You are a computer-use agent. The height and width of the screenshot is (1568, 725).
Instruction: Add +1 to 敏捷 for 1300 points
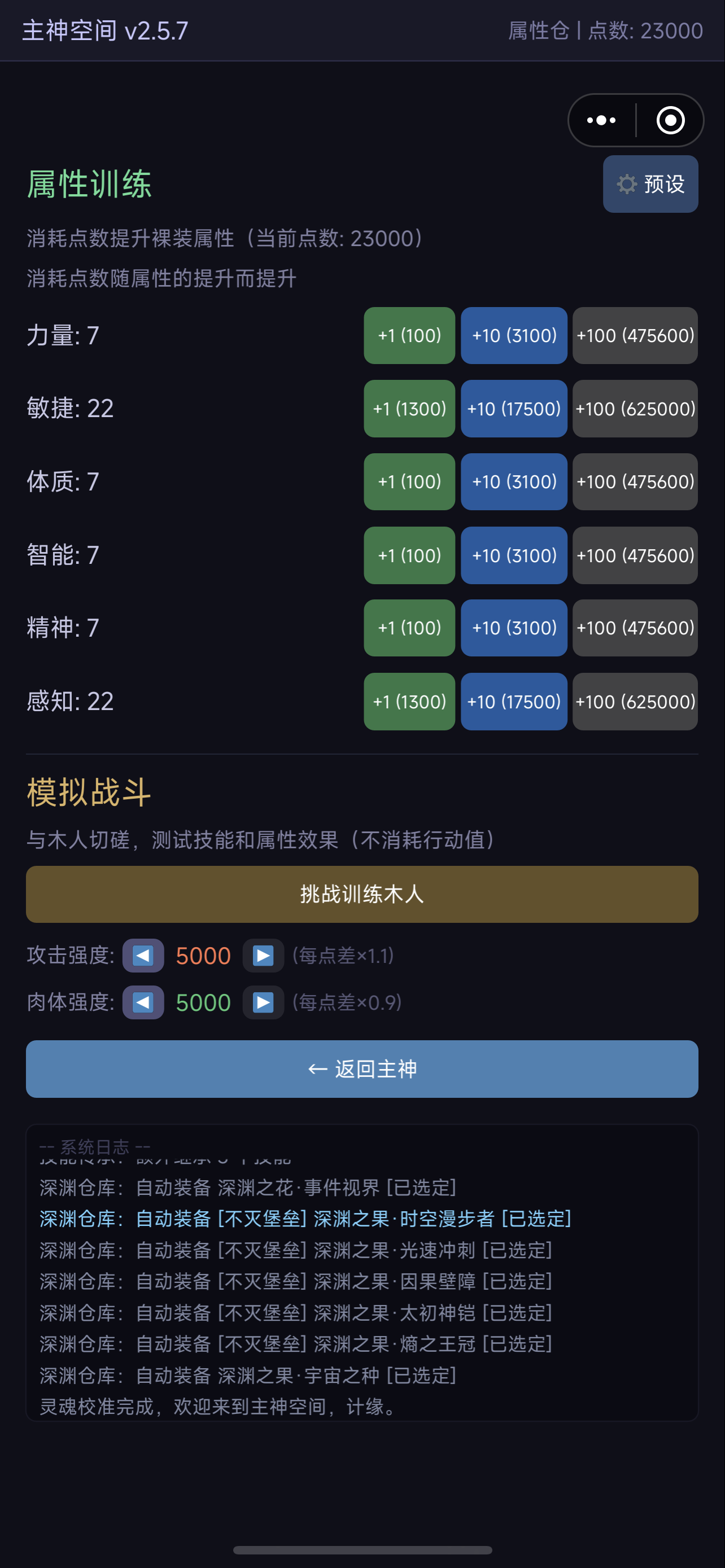click(409, 409)
